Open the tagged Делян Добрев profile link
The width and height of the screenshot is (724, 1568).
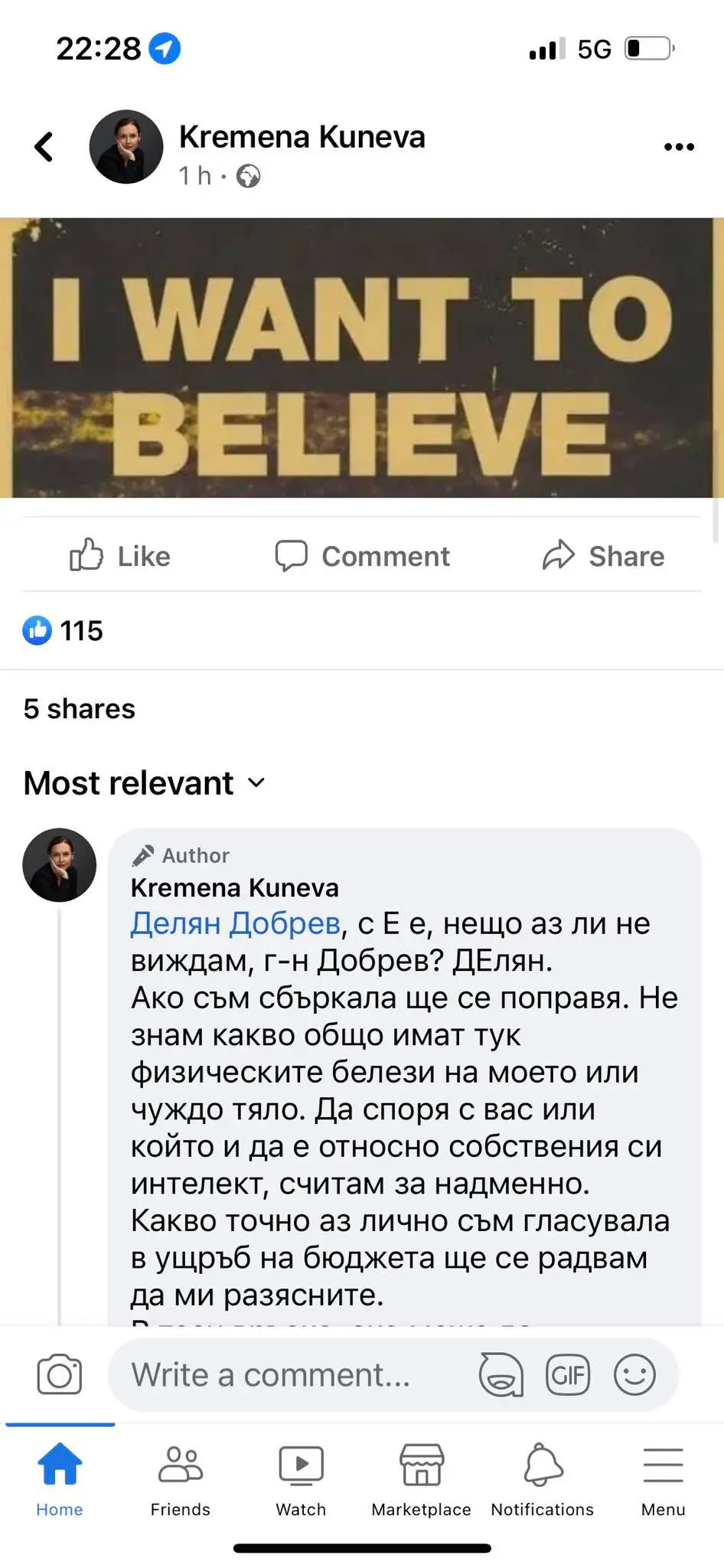tap(235, 923)
